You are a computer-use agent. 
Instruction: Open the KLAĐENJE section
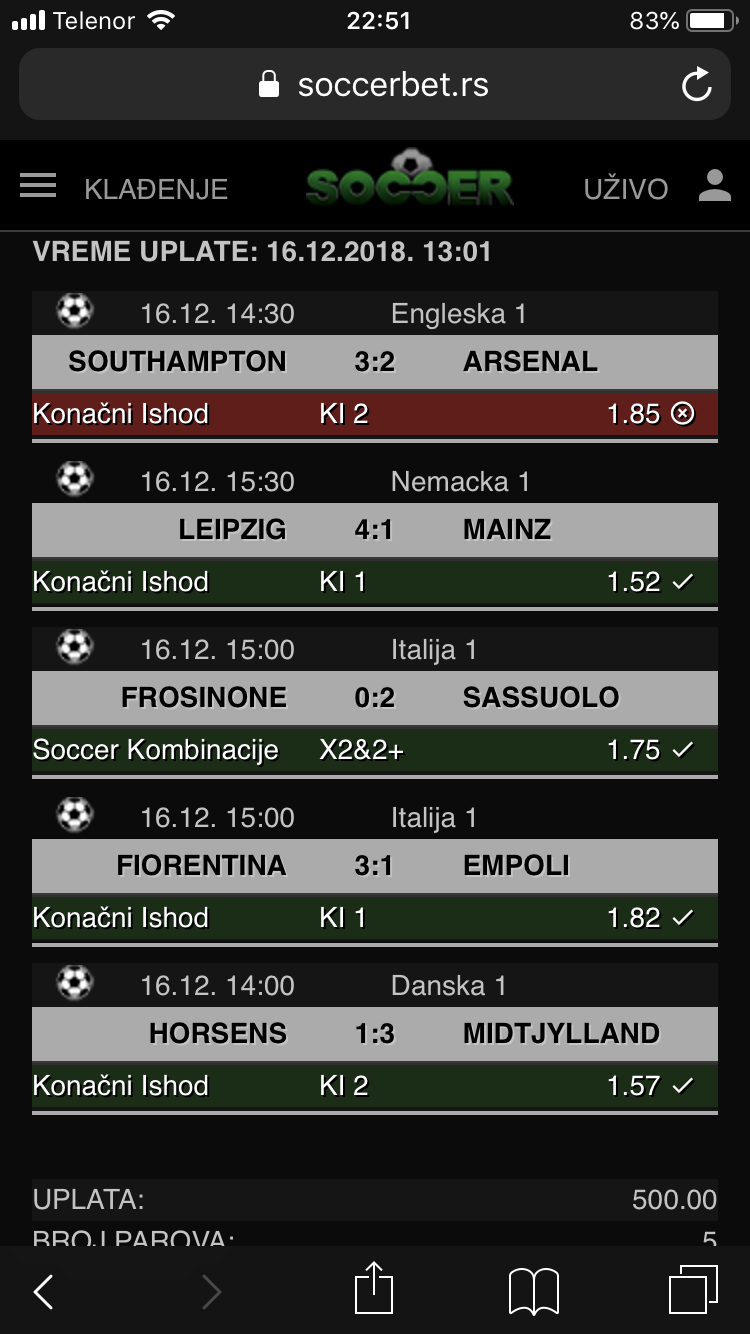156,189
